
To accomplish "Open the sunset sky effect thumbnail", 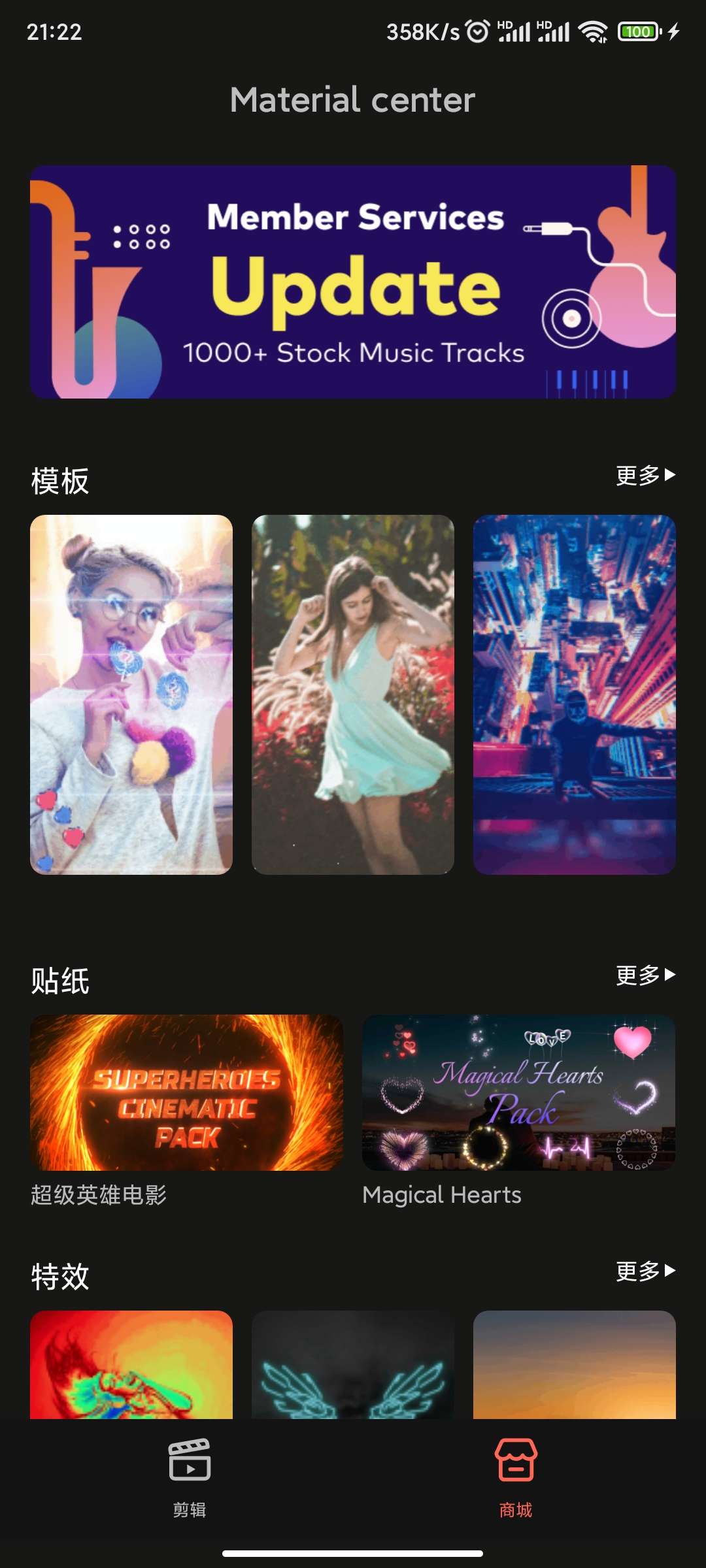I will (574, 1364).
